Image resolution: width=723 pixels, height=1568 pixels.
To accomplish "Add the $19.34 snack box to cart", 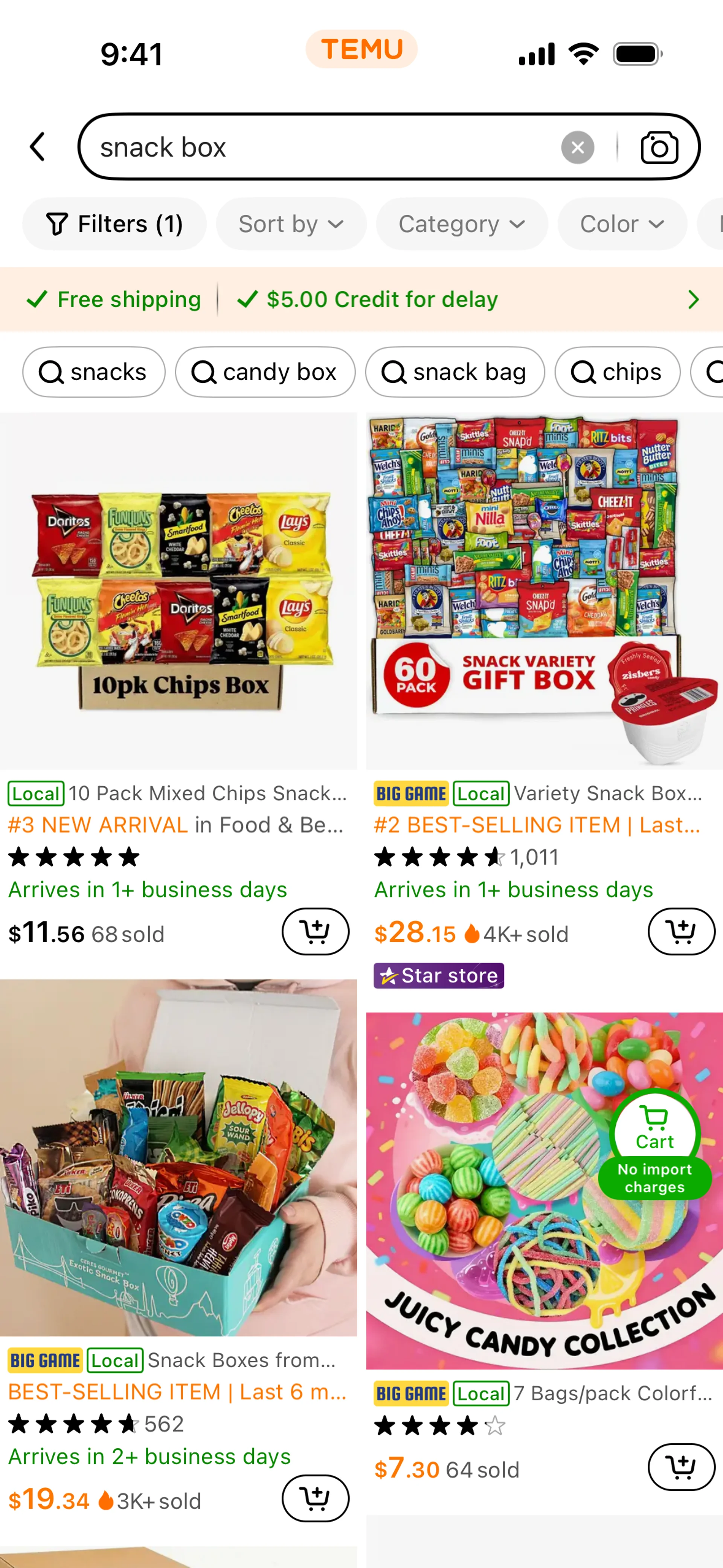I will 315,1498.
